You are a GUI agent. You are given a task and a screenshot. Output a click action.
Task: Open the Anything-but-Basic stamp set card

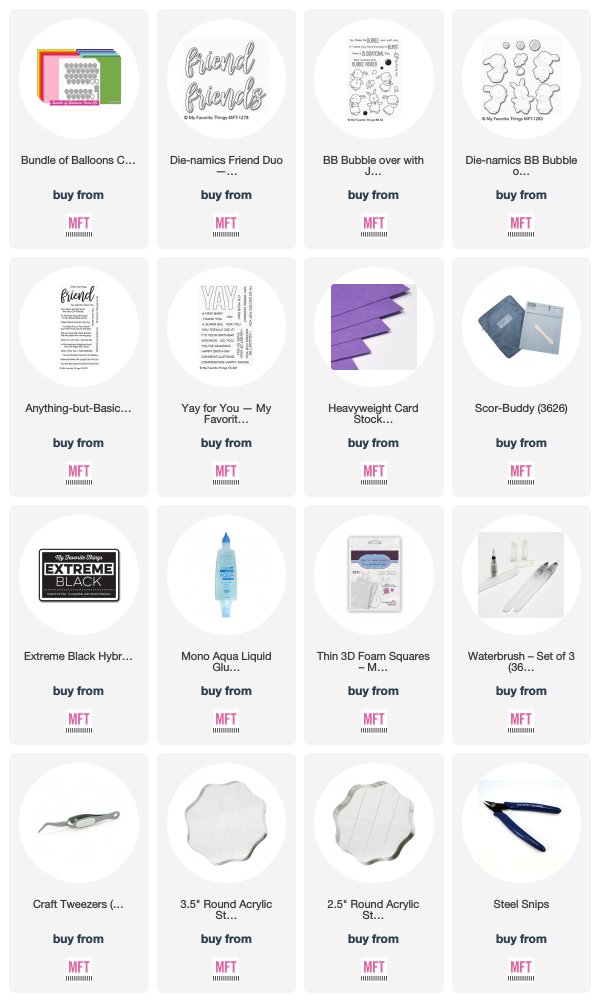point(79,376)
